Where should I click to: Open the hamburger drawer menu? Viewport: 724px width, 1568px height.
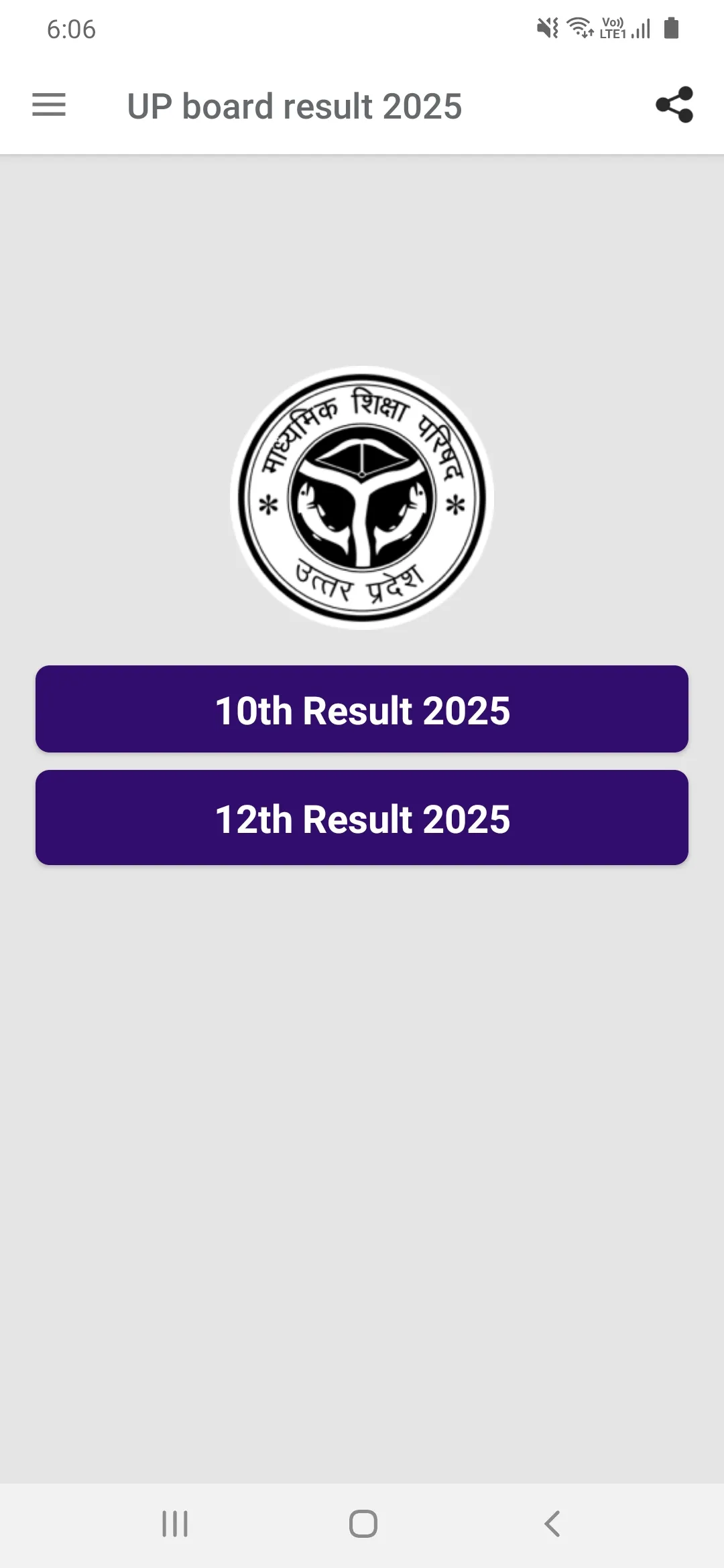pos(49,105)
